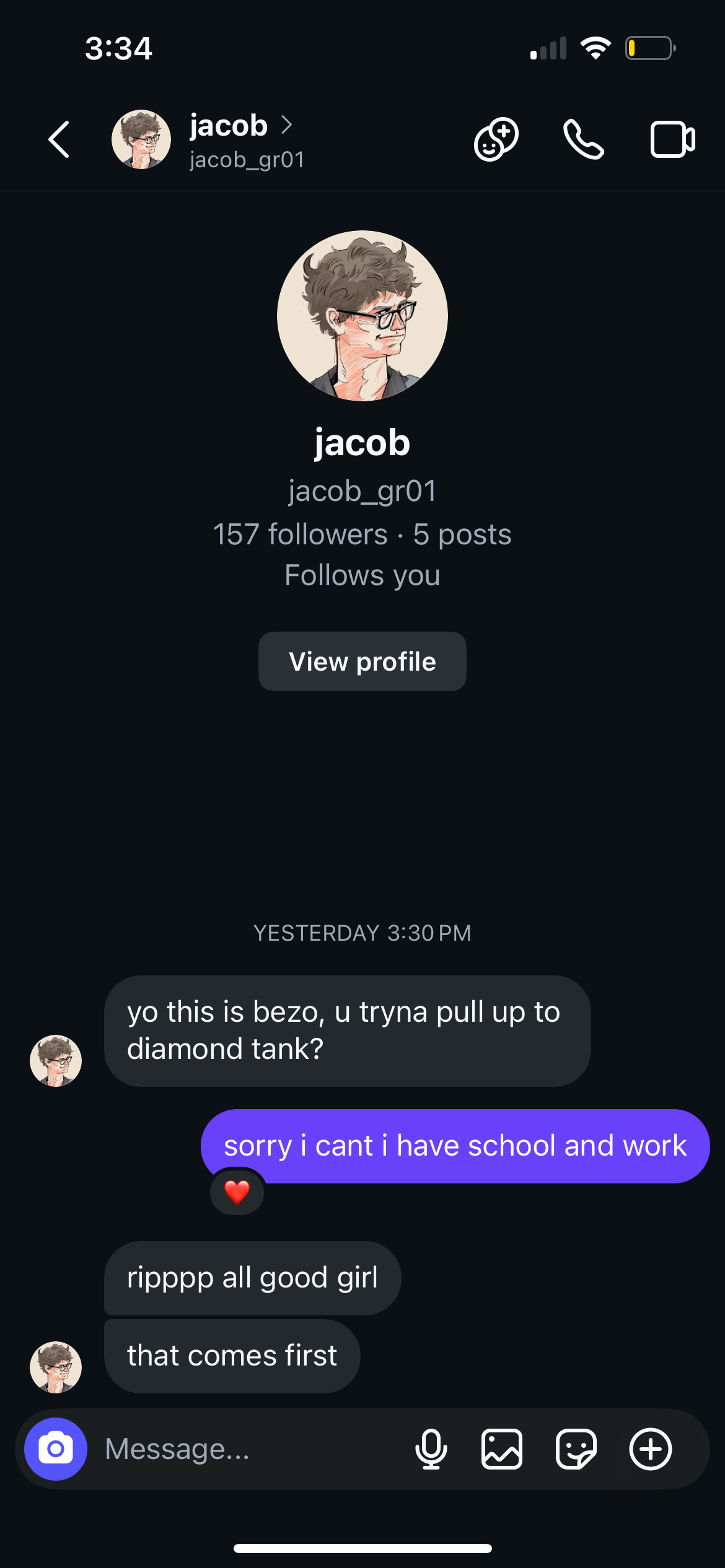Focus the Message text field
725x1568 pixels.
248,1449
